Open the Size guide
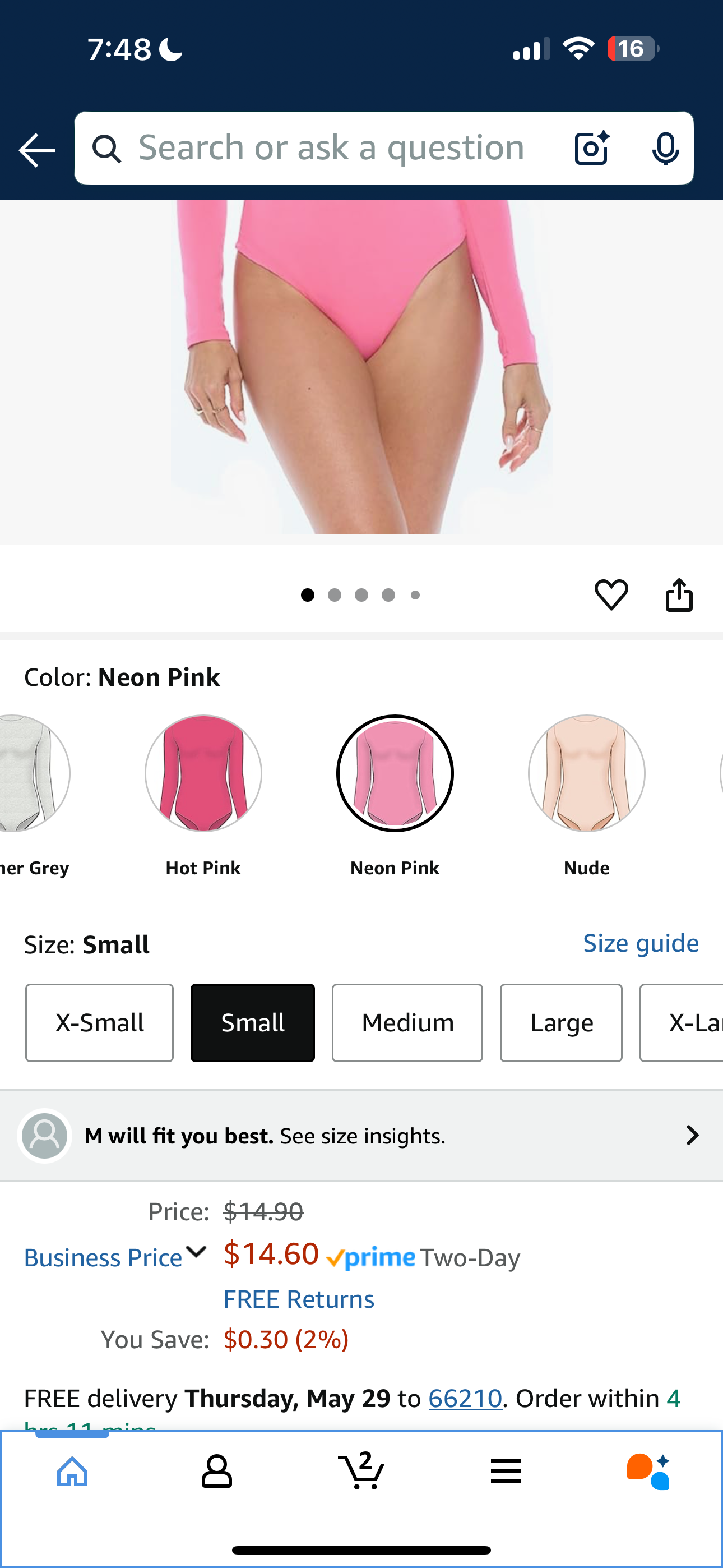 pos(640,943)
